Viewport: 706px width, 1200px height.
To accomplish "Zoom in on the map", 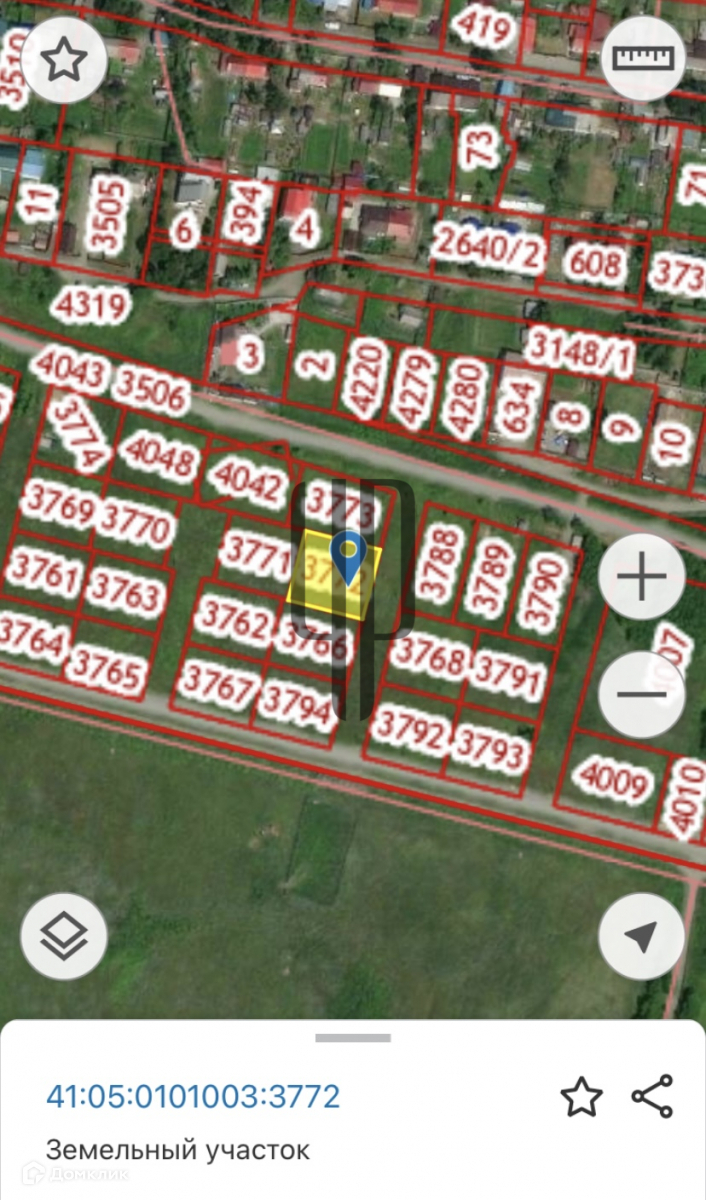I will (x=642, y=579).
